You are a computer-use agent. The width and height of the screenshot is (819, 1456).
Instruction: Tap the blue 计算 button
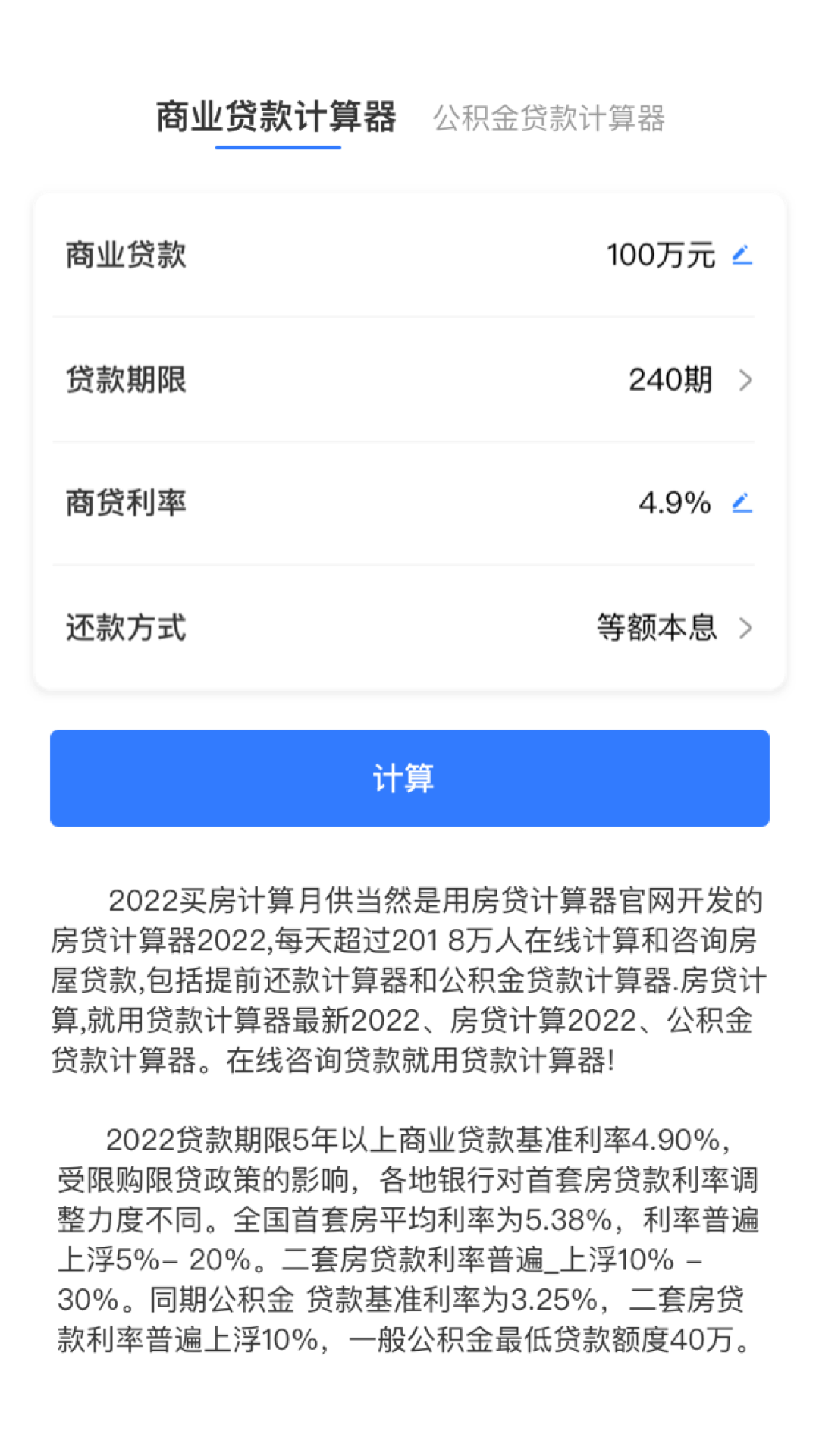tap(409, 778)
